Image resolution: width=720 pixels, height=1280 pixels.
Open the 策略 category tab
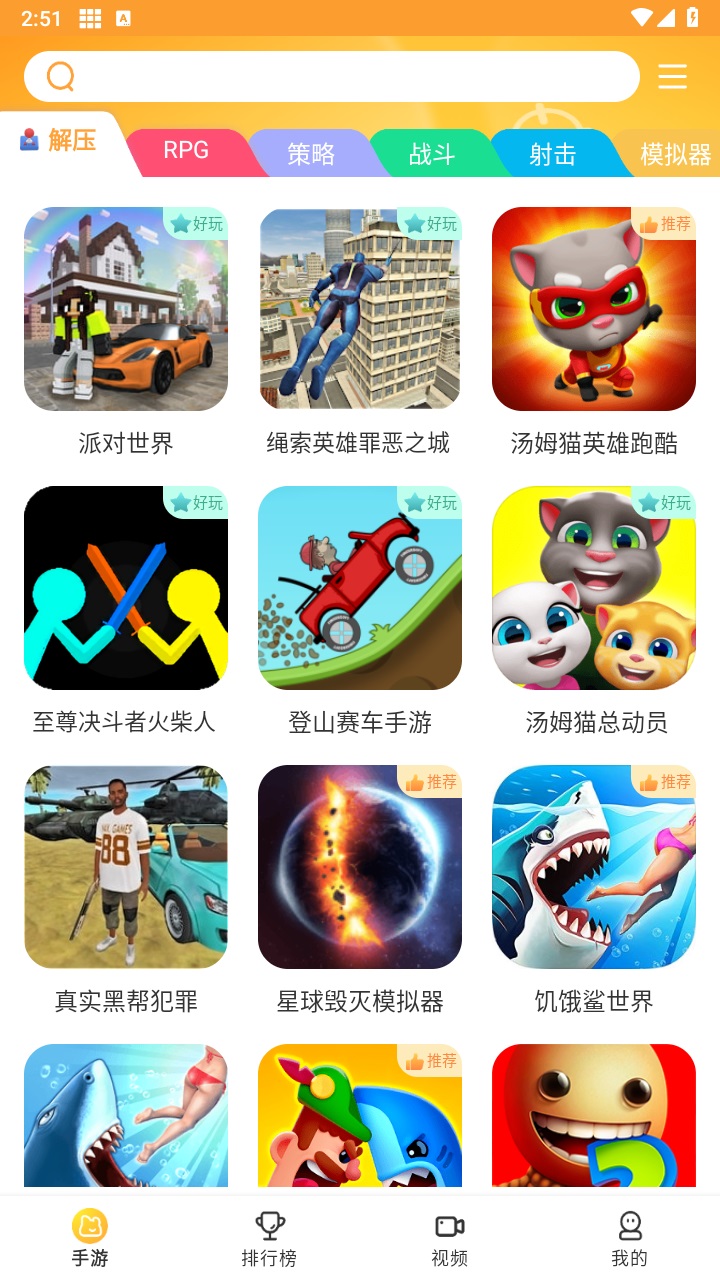(x=312, y=151)
